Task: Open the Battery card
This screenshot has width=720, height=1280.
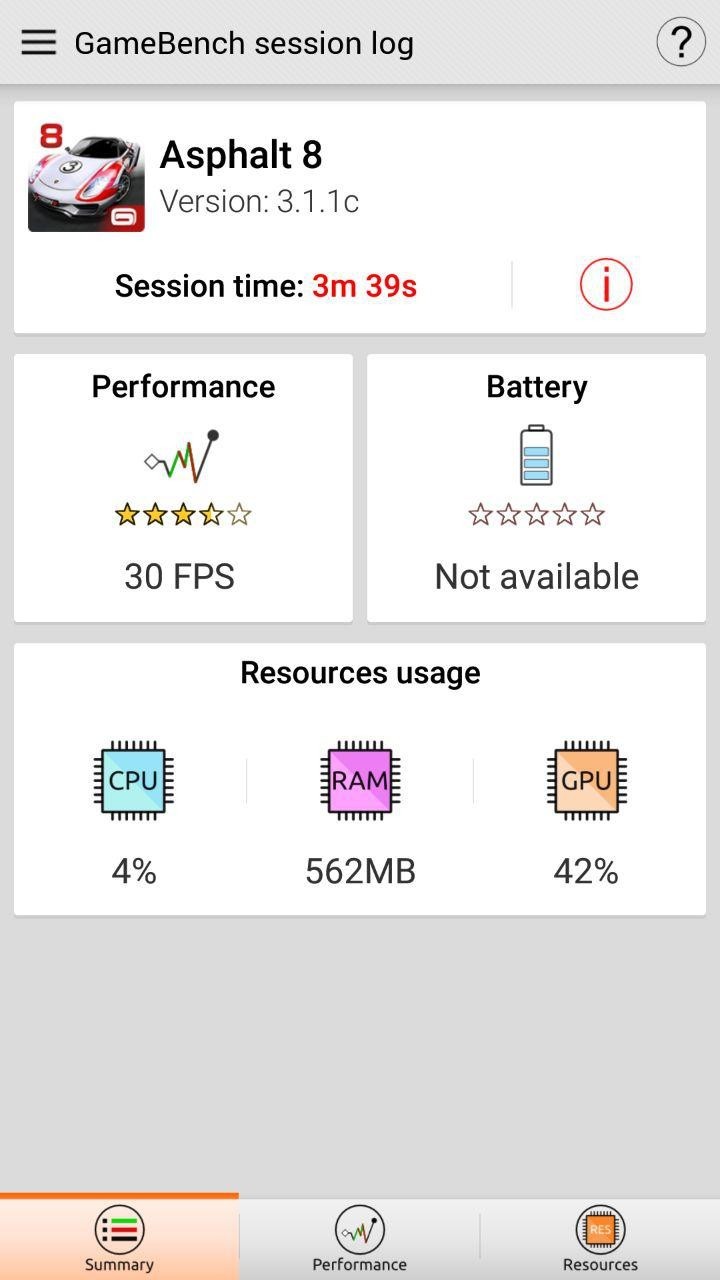Action: 536,488
